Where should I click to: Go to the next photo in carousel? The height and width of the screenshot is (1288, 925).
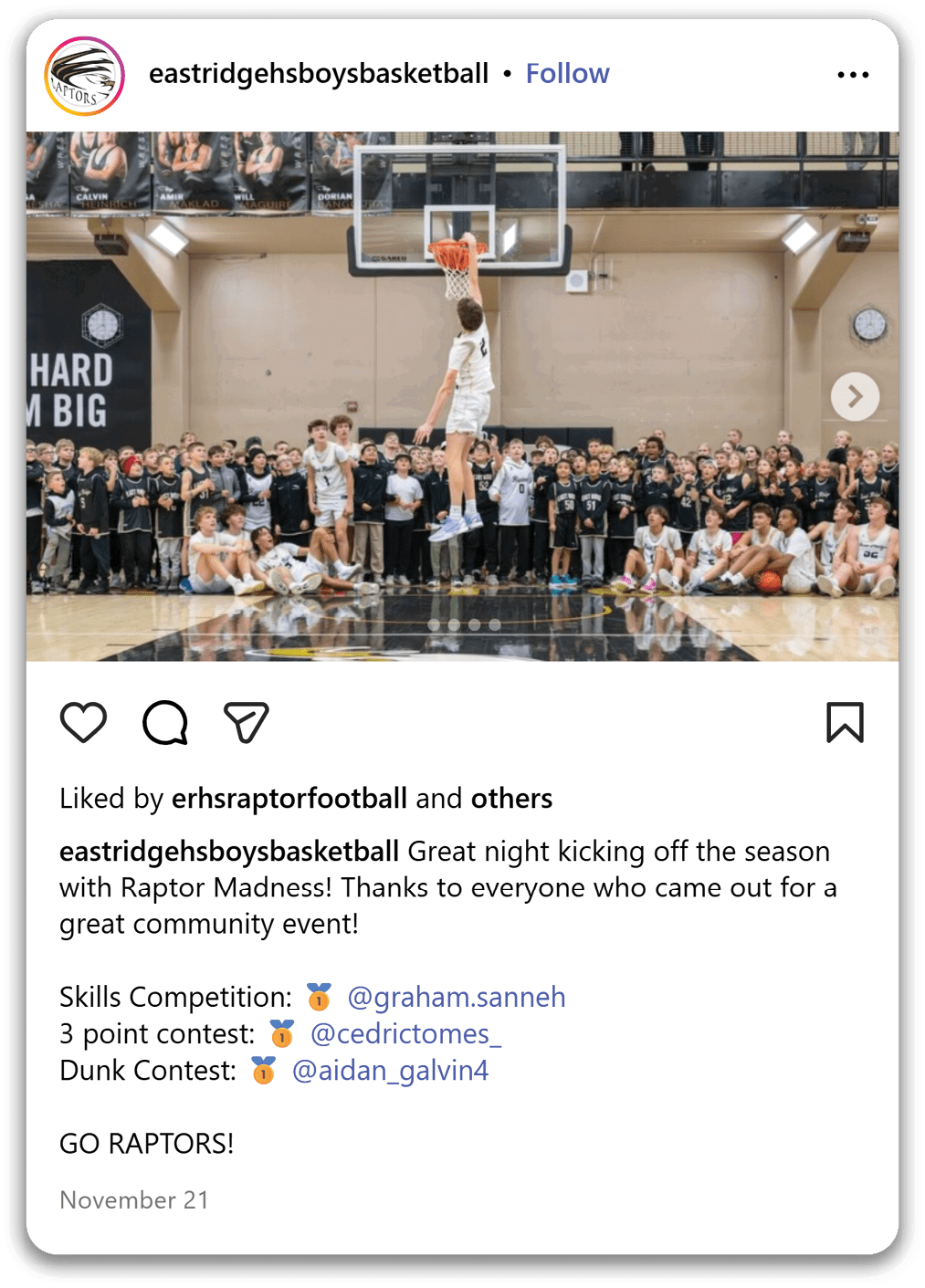click(x=855, y=396)
